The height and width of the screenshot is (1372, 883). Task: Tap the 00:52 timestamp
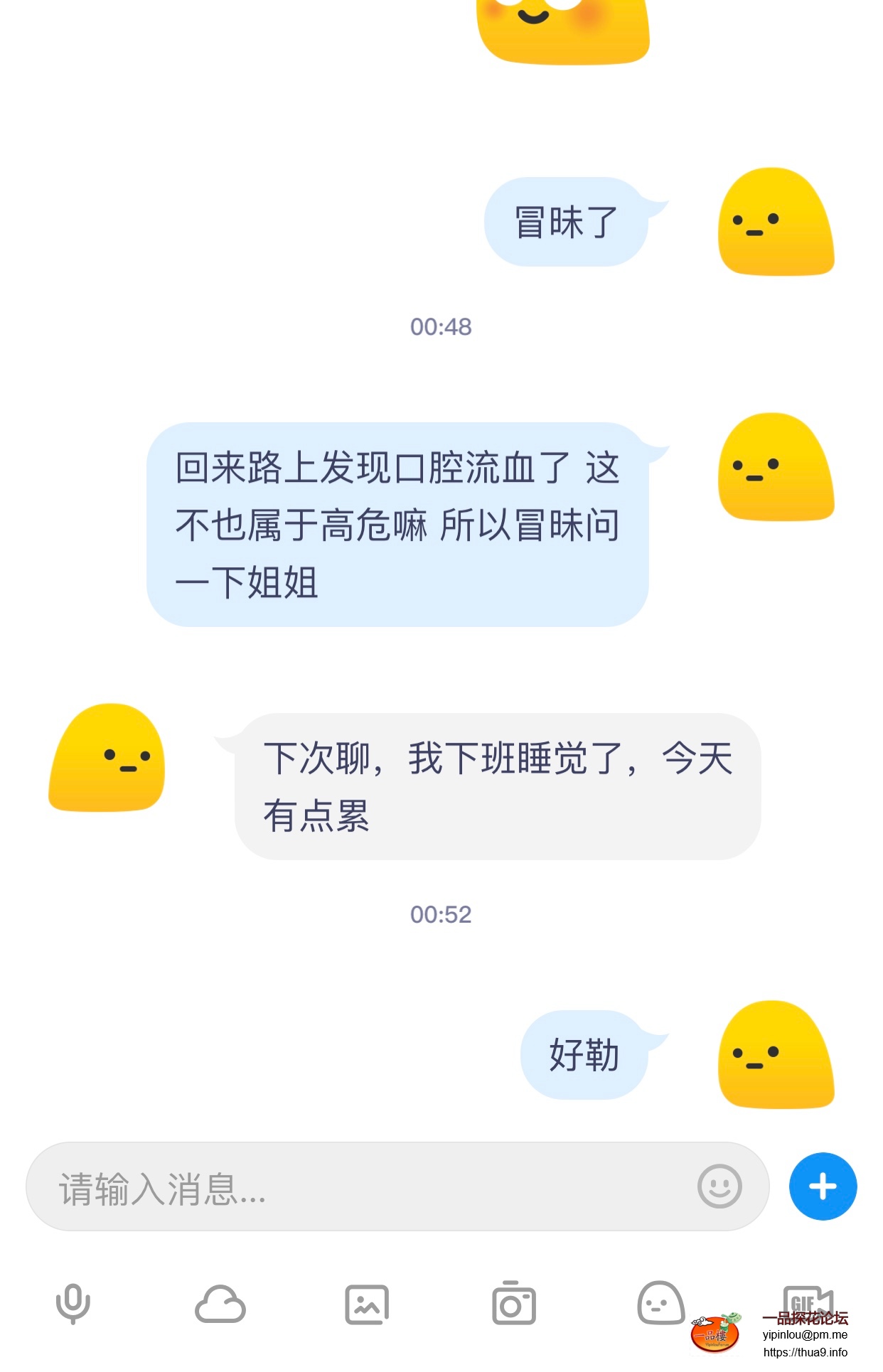[x=441, y=916]
